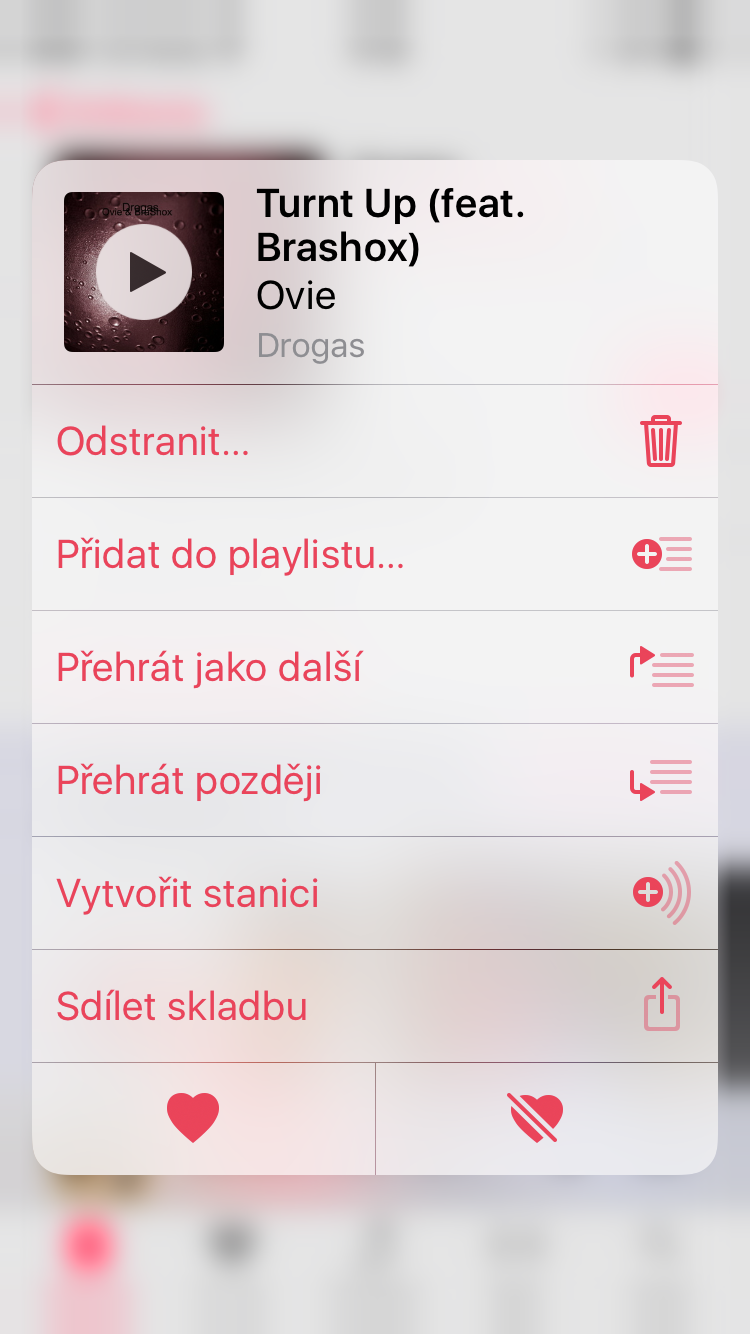Share the song via Sdílet skladbu
The height and width of the screenshot is (1334, 750).
(374, 1006)
